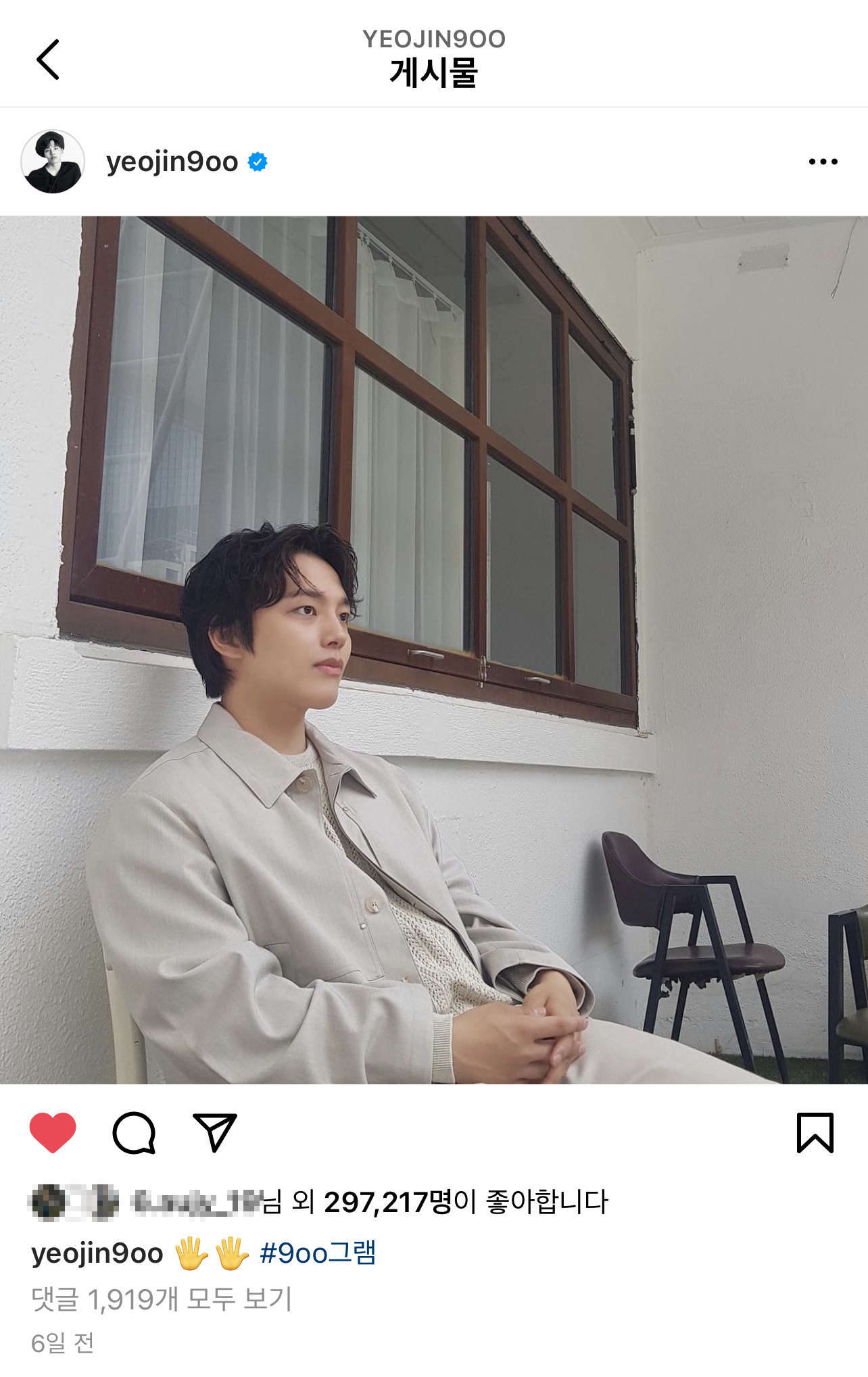Open yeojin9oo's profile picture
The height and width of the screenshot is (1377, 868).
(x=53, y=162)
